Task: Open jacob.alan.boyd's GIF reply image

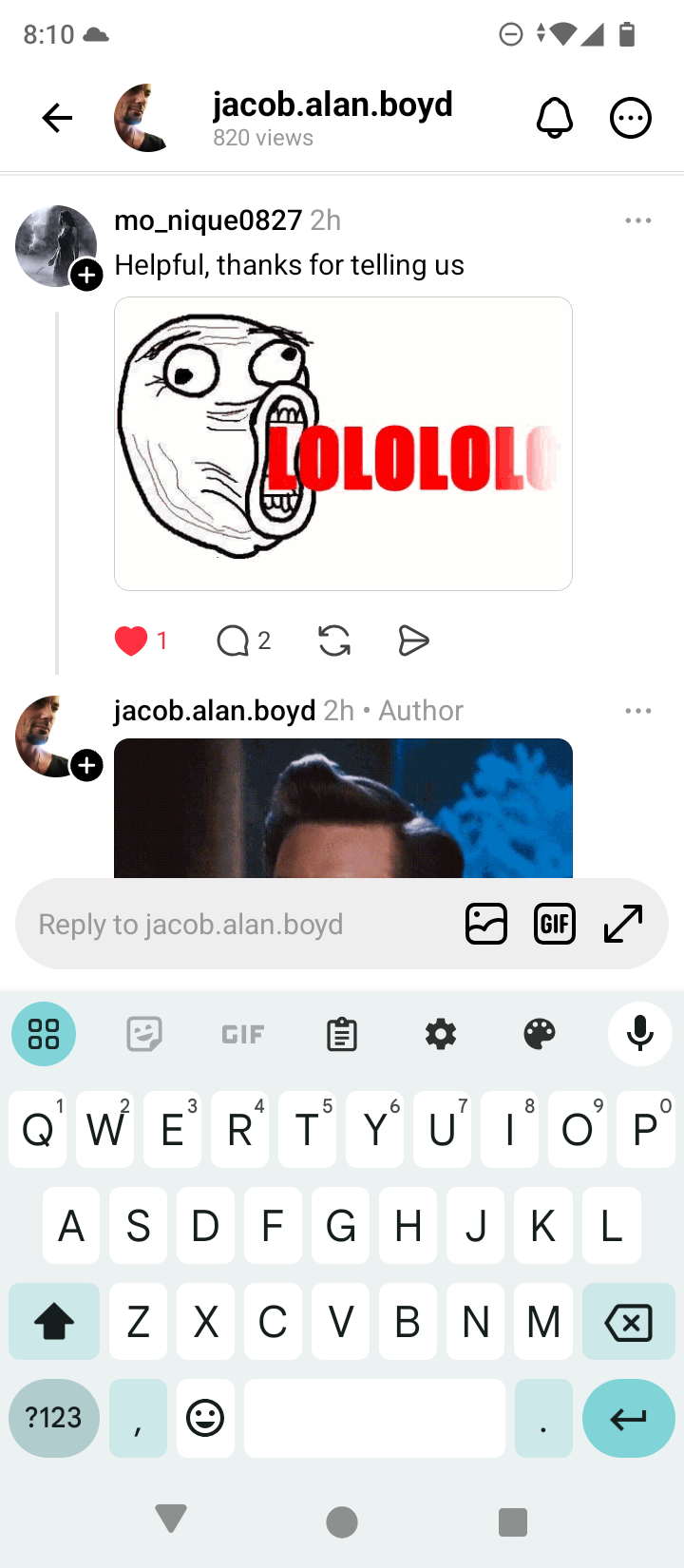Action: coord(343,808)
